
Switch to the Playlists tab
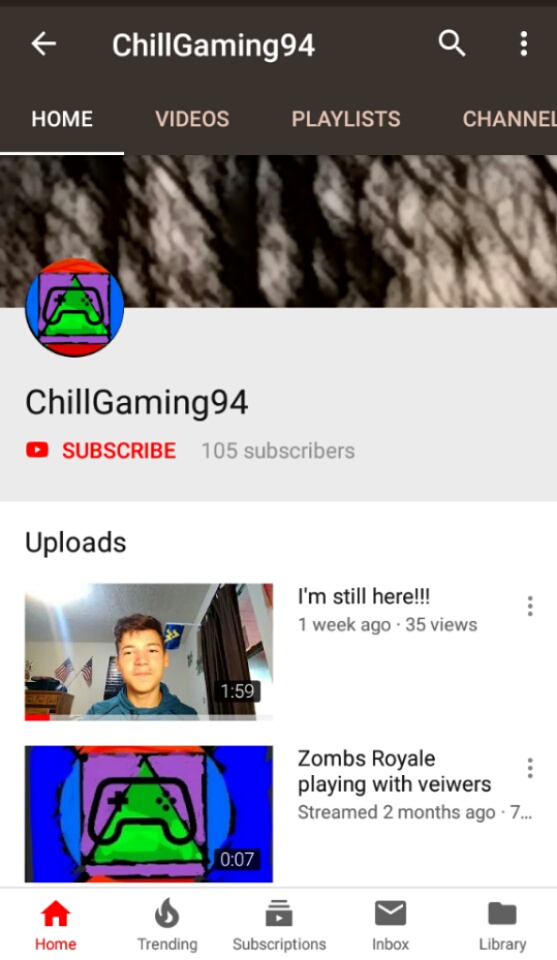[346, 119]
